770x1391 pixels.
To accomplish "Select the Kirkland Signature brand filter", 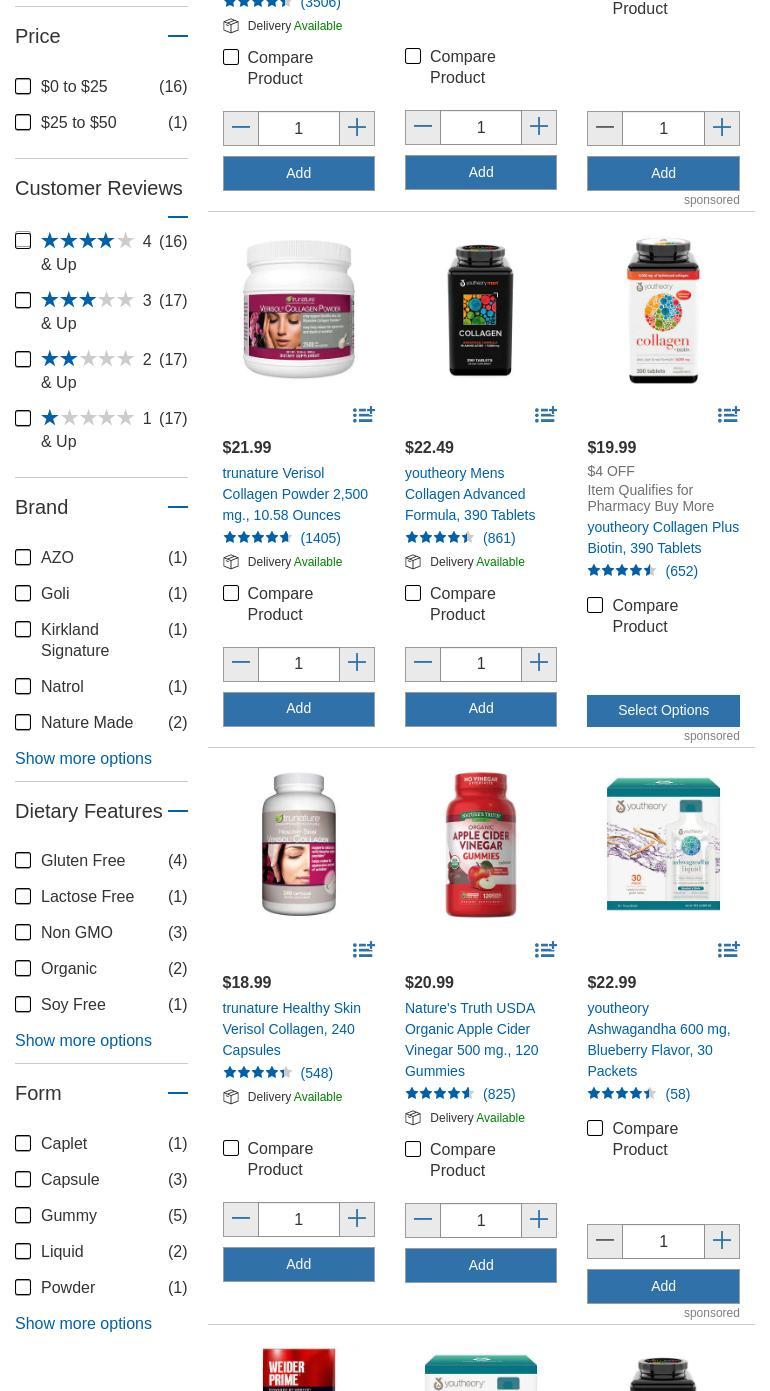I will (x=23, y=630).
